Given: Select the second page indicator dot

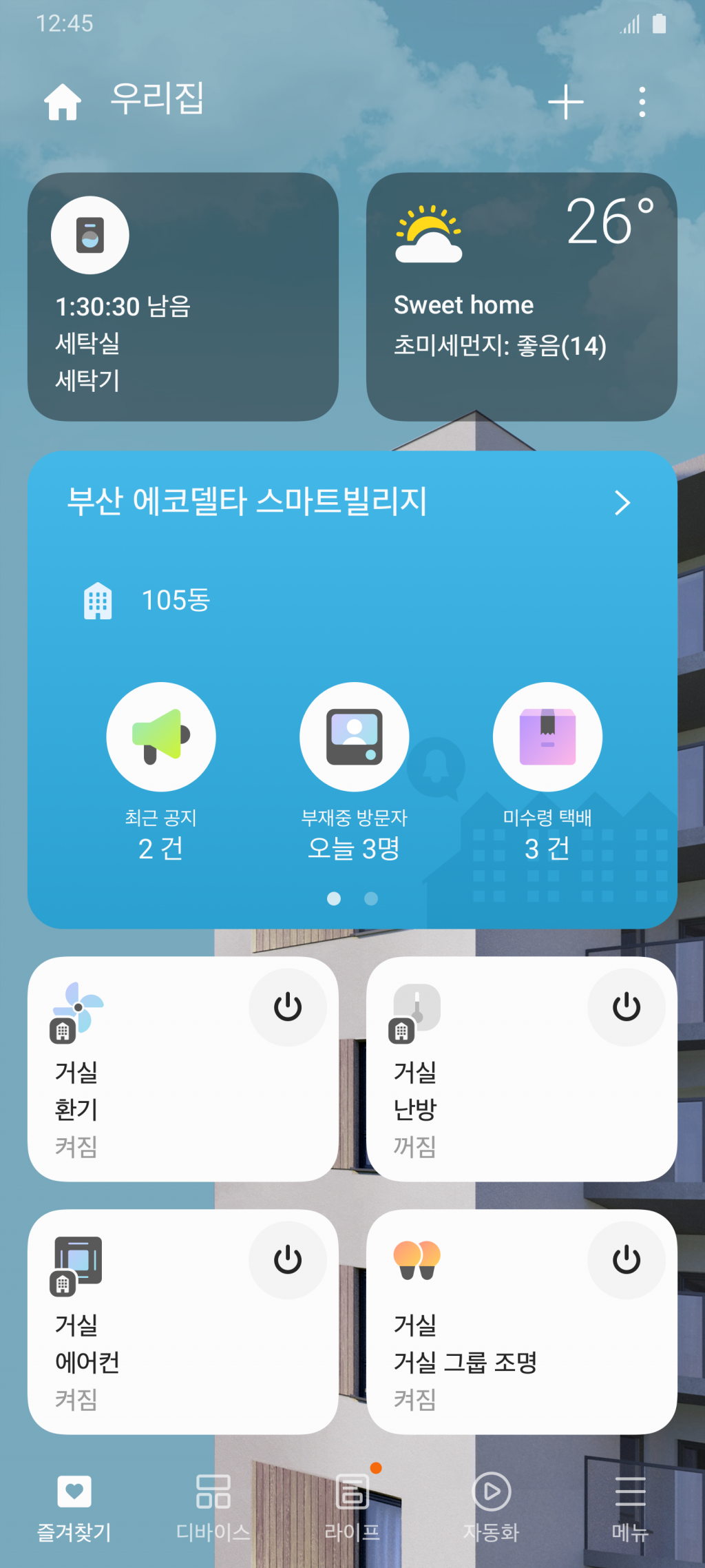Looking at the screenshot, I should [370, 898].
